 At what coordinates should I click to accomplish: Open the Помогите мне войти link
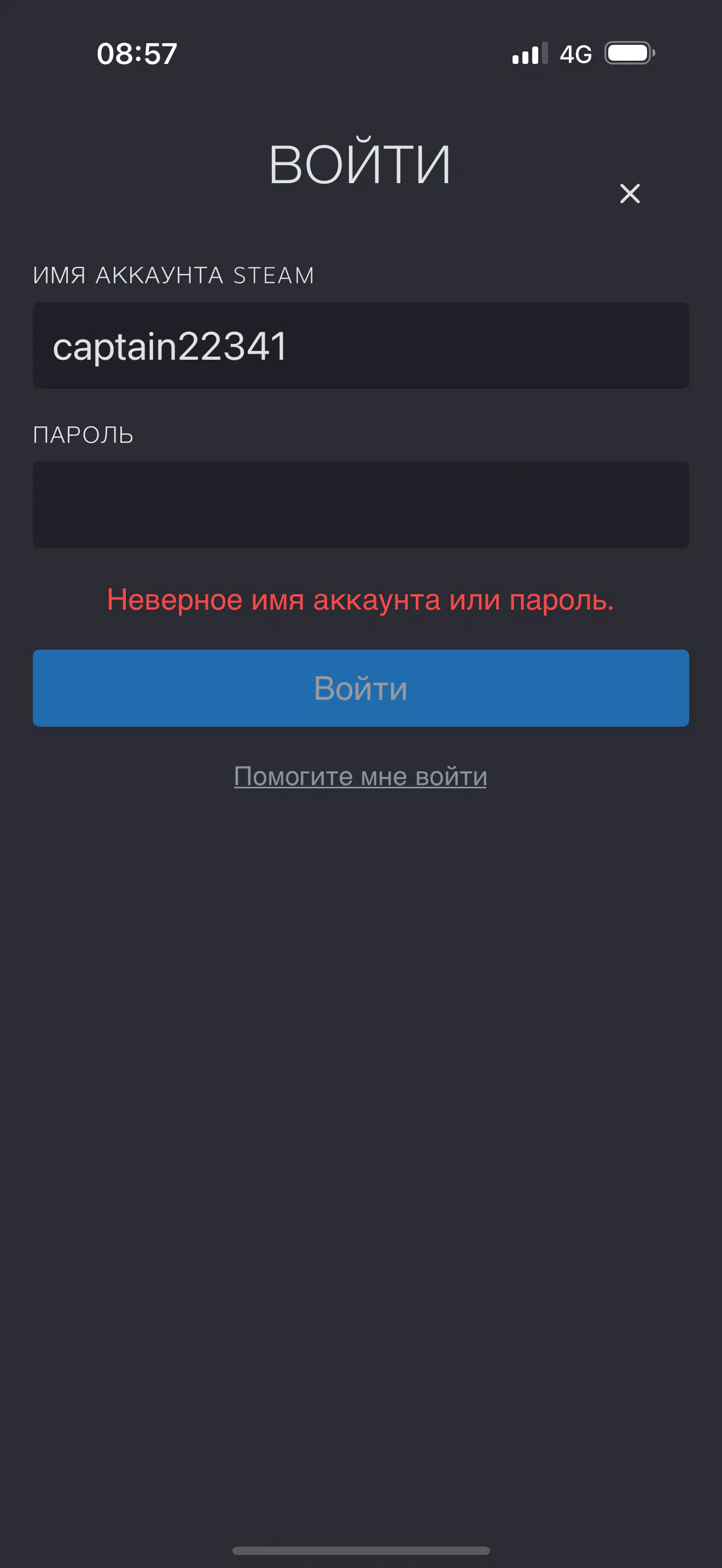coord(360,776)
